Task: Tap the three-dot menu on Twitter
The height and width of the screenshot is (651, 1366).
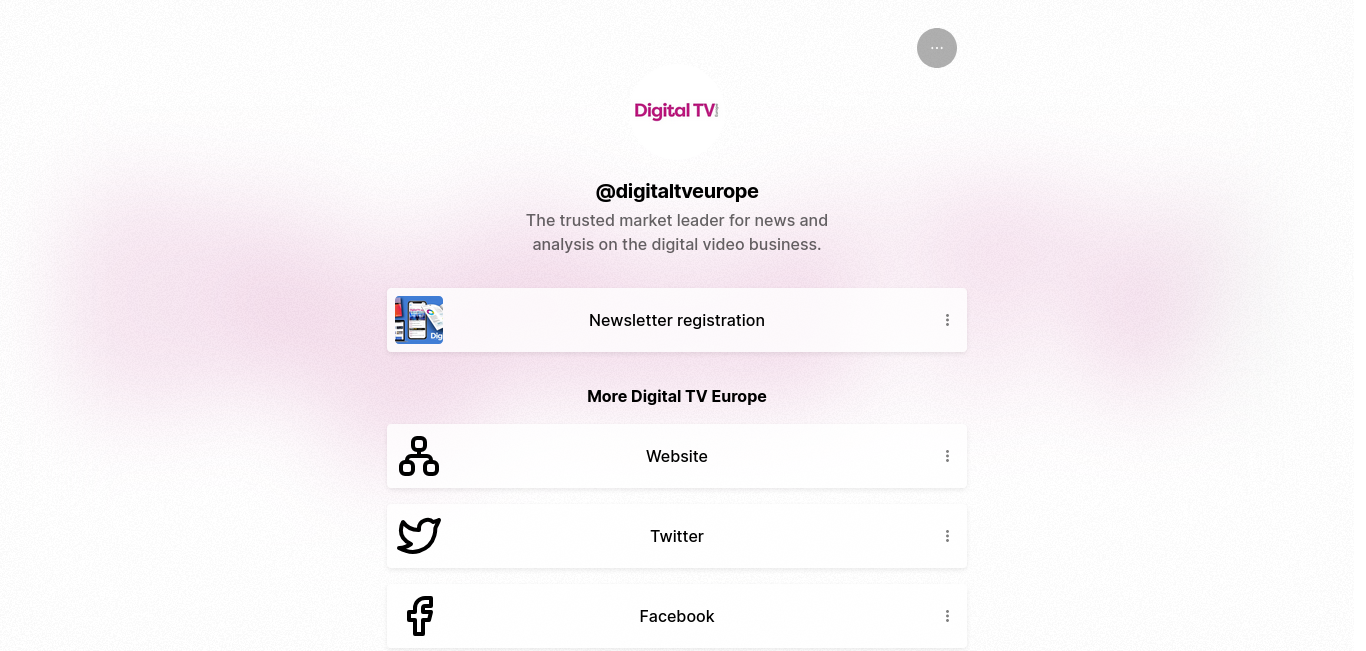Action: [947, 536]
